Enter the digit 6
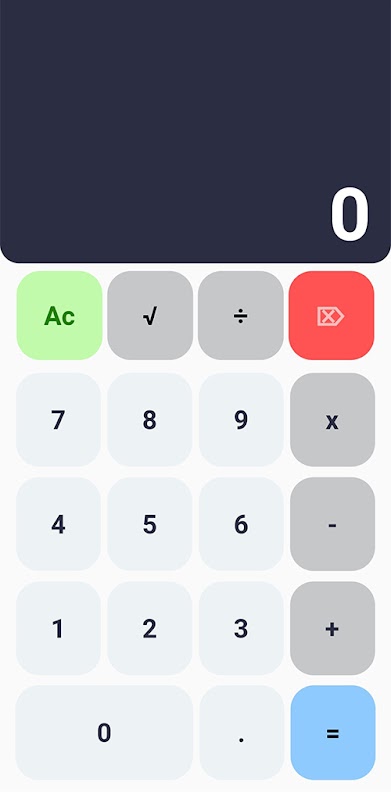 point(241,524)
